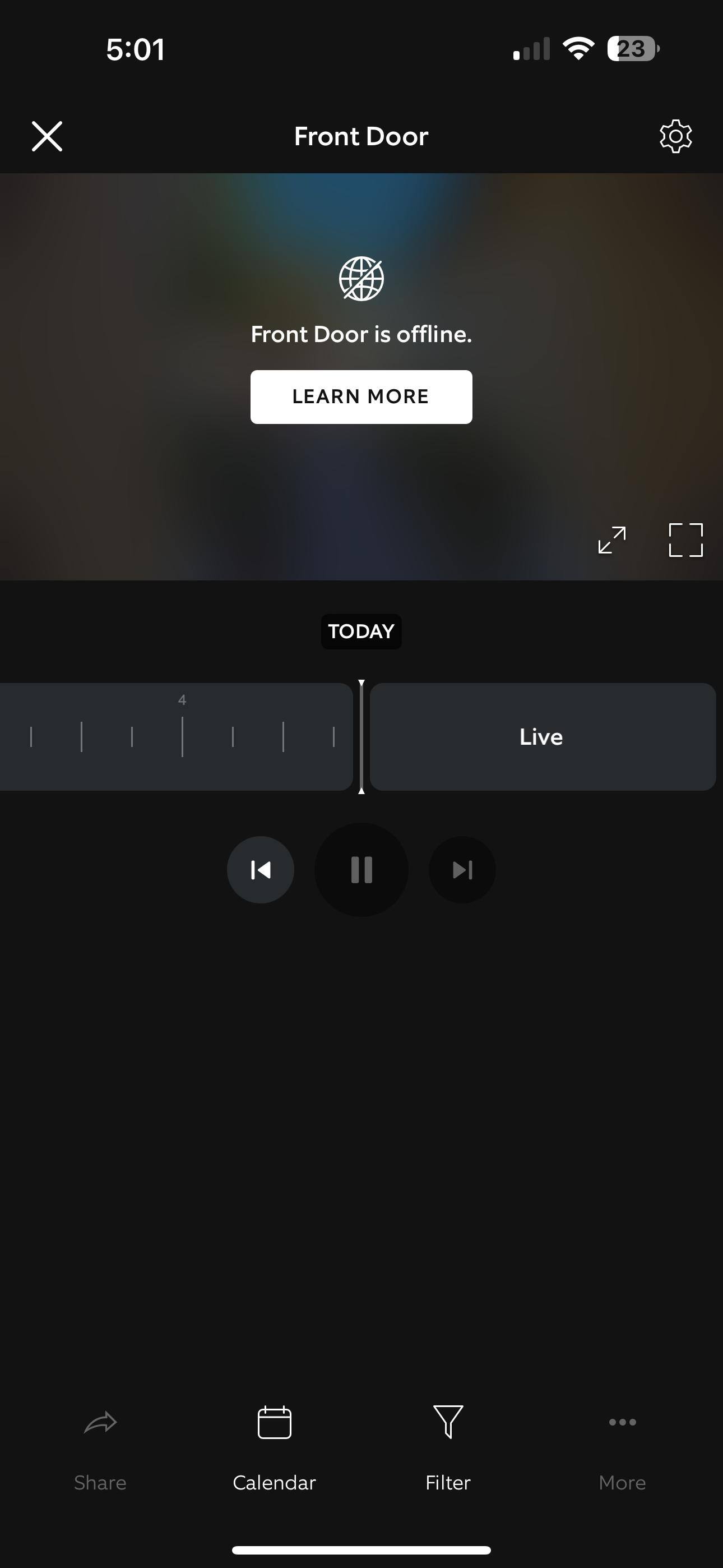Open Front Door device settings gear

pos(675,136)
